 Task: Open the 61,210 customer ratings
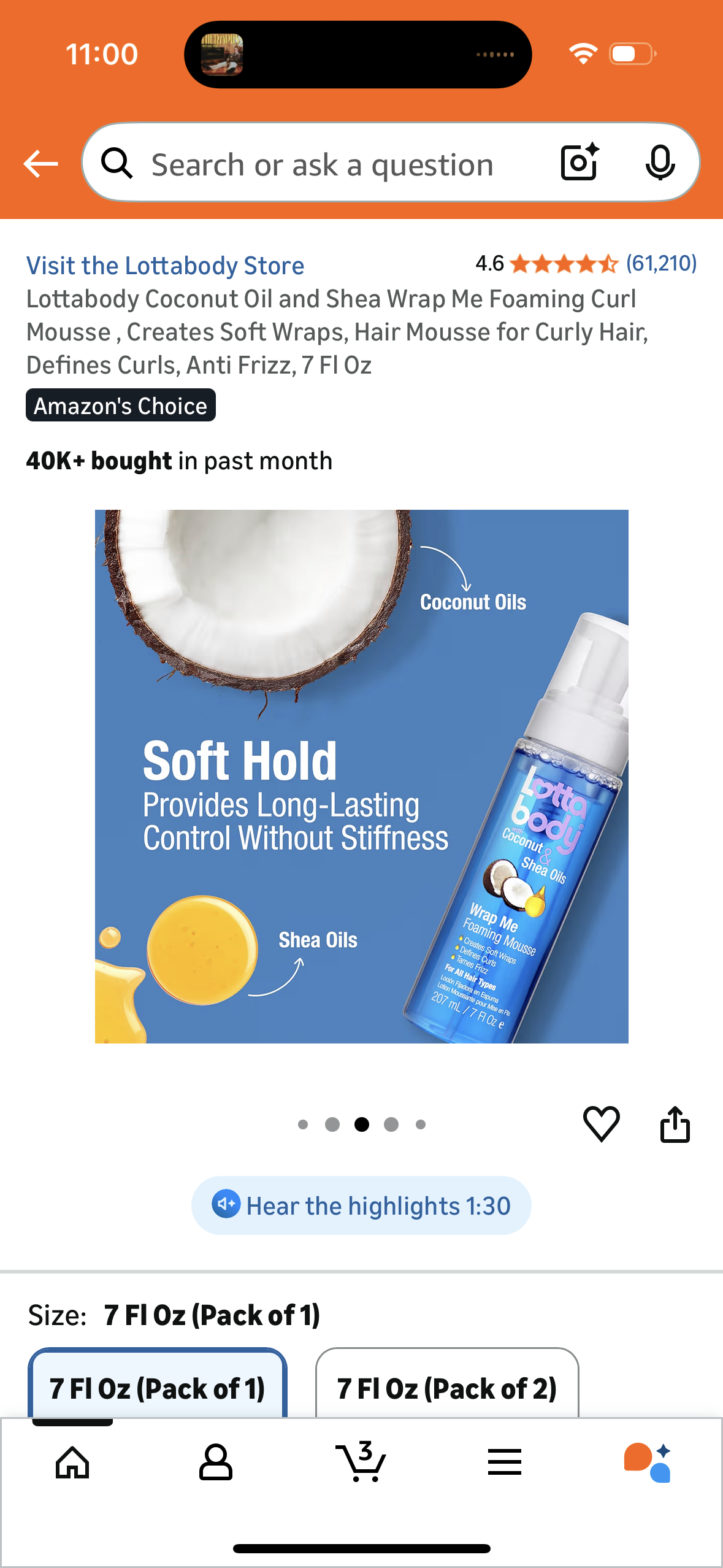(660, 263)
